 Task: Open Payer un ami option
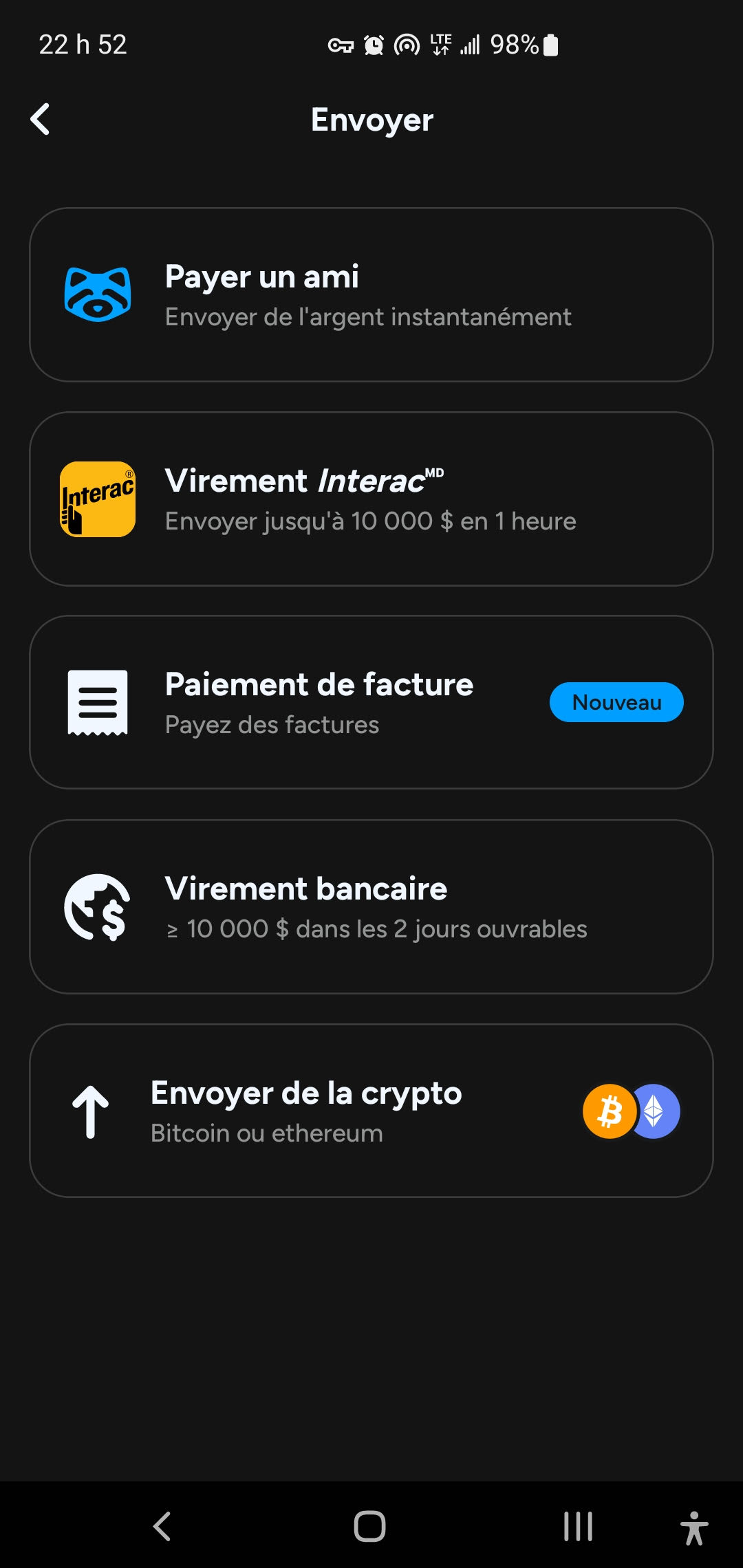[371, 295]
